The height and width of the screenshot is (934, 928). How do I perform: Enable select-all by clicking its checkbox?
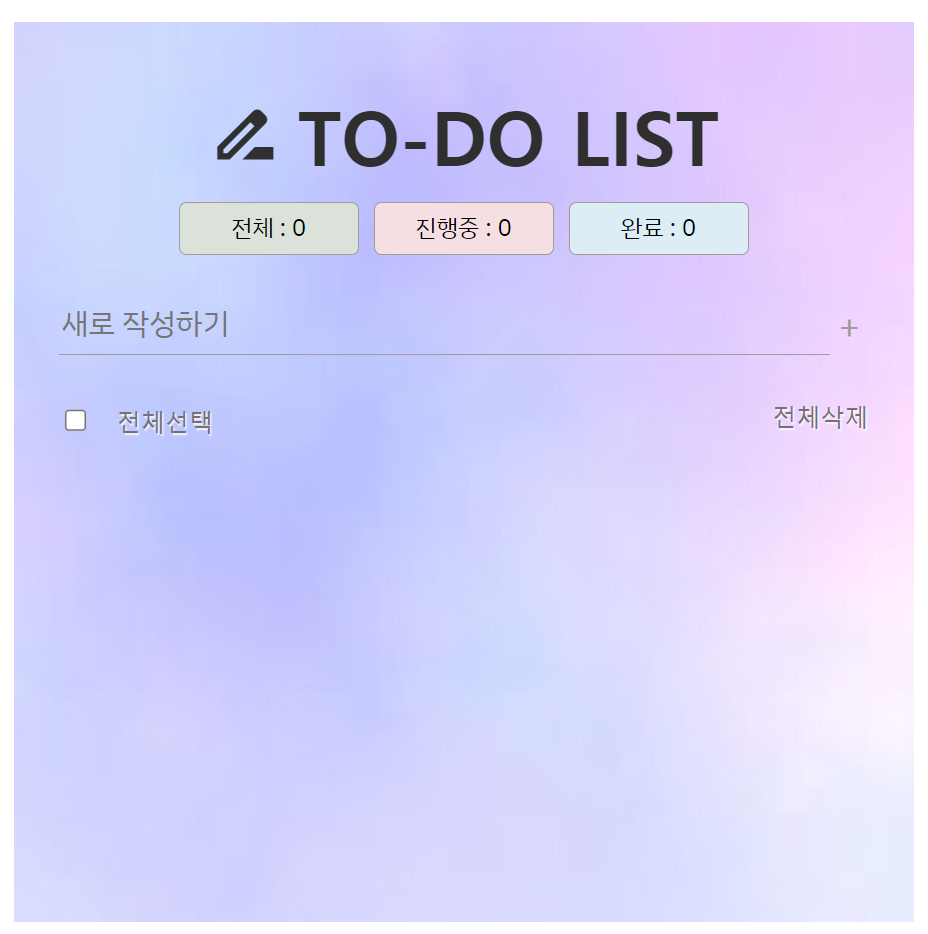click(75, 420)
